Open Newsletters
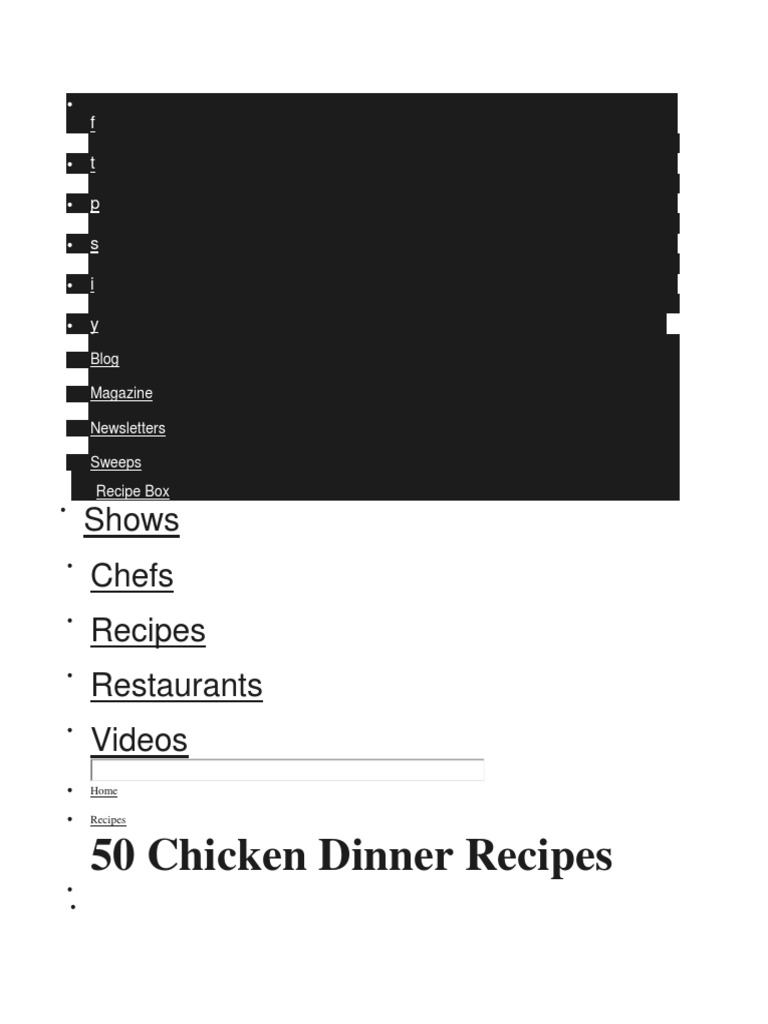 pyautogui.click(x=128, y=428)
